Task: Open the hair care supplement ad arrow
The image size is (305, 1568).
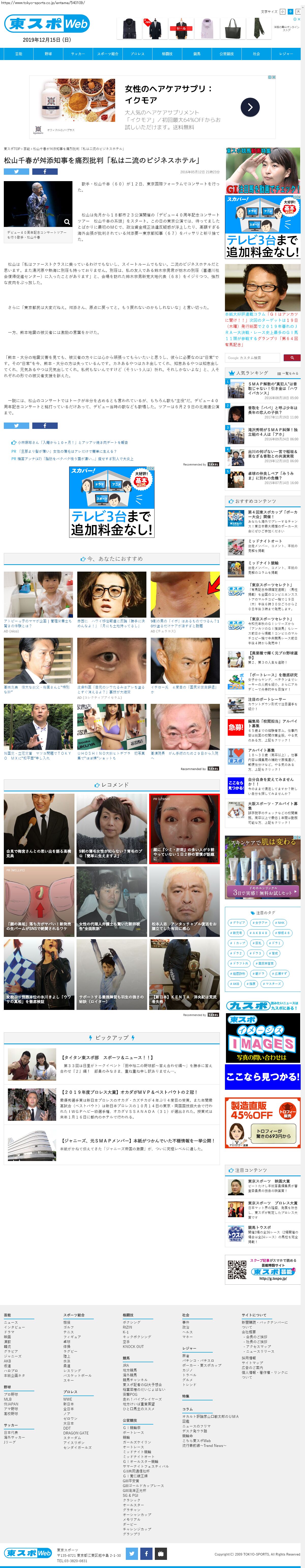Action: pos(250,107)
